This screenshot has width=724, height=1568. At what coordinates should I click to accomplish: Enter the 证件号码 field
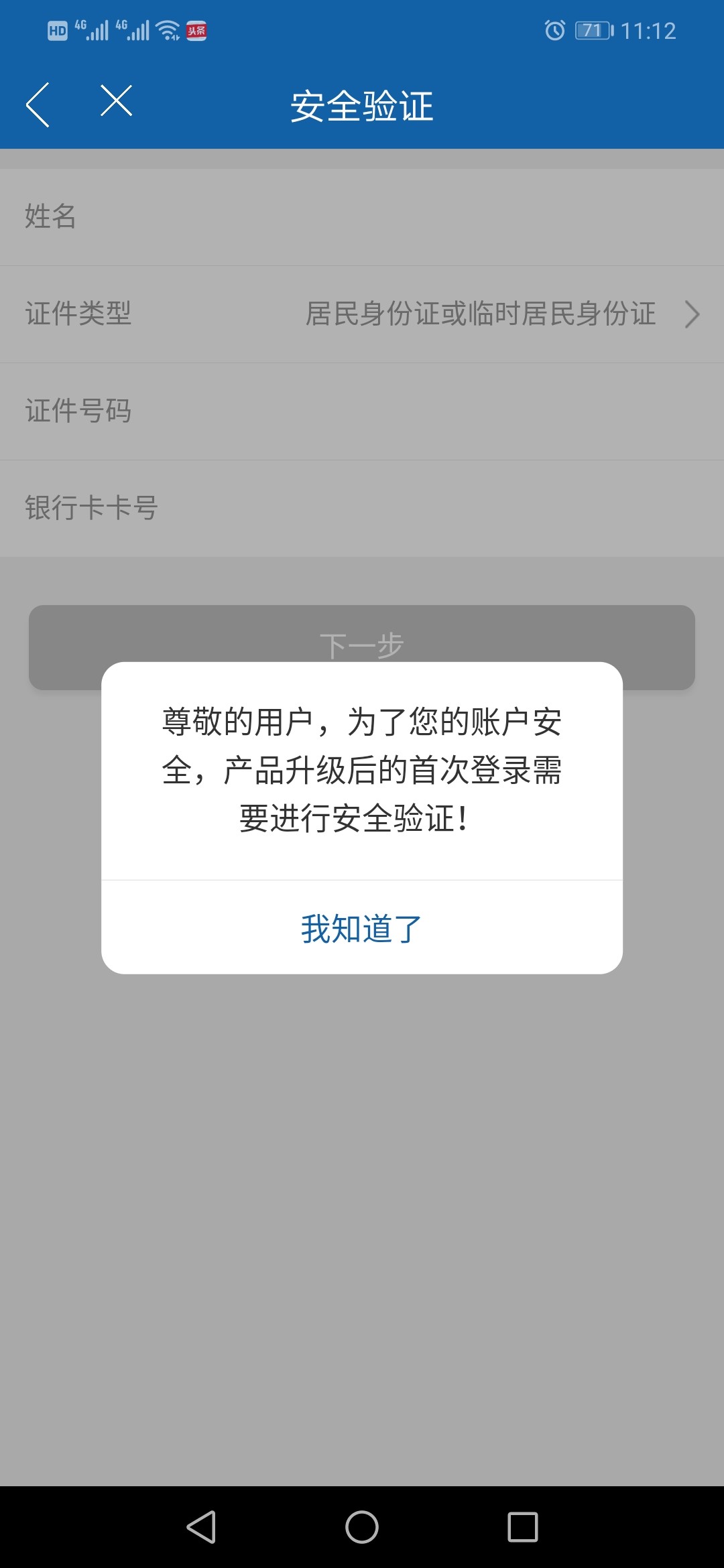pyautogui.click(x=362, y=411)
